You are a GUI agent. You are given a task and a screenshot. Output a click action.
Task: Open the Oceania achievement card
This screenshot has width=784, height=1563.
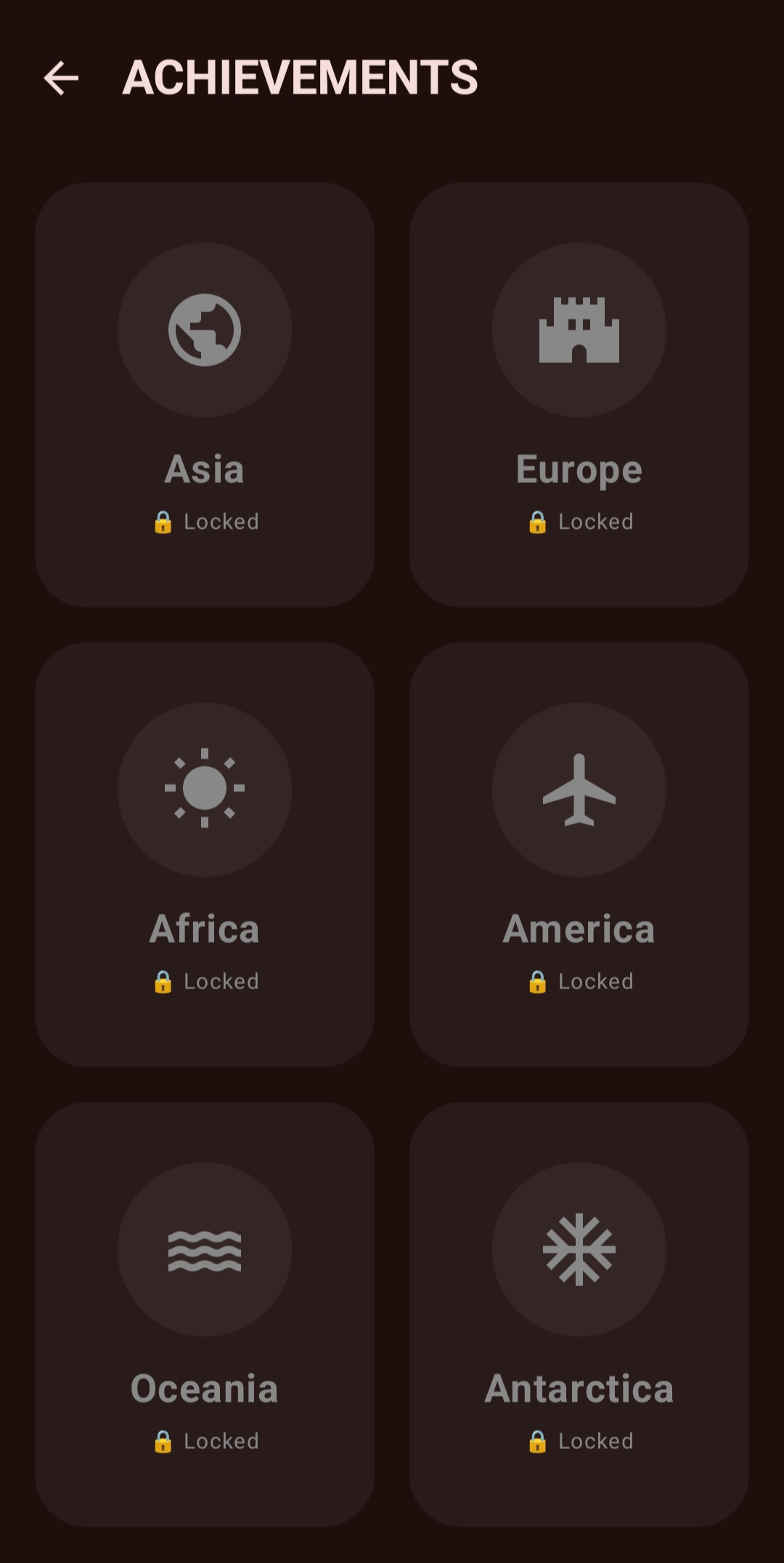point(205,1313)
